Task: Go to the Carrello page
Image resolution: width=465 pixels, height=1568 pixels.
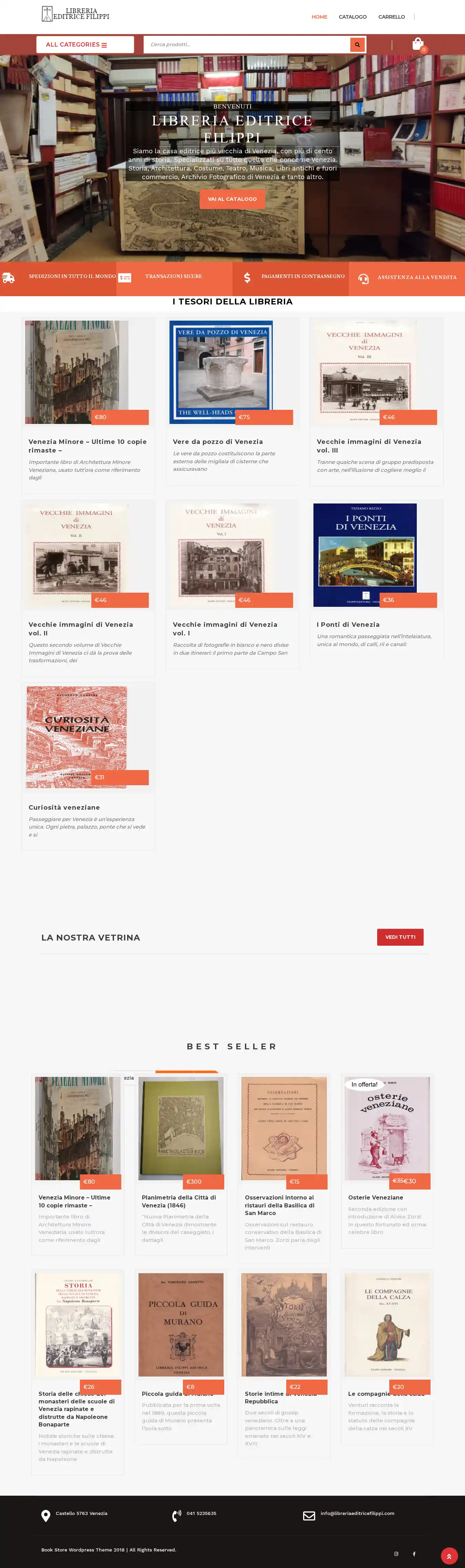Action: pyautogui.click(x=391, y=17)
